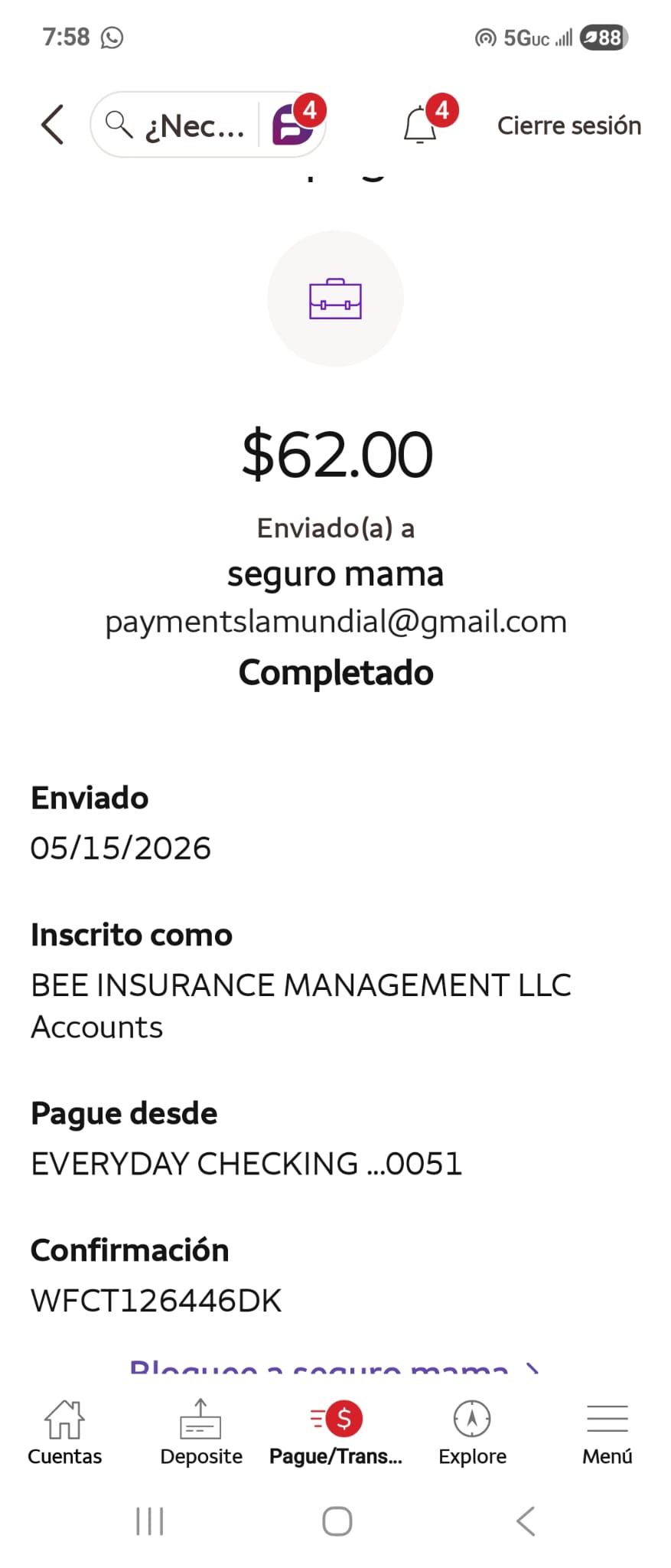
Task: Open the Bloquee a seguro mama link
Action: click(334, 1367)
